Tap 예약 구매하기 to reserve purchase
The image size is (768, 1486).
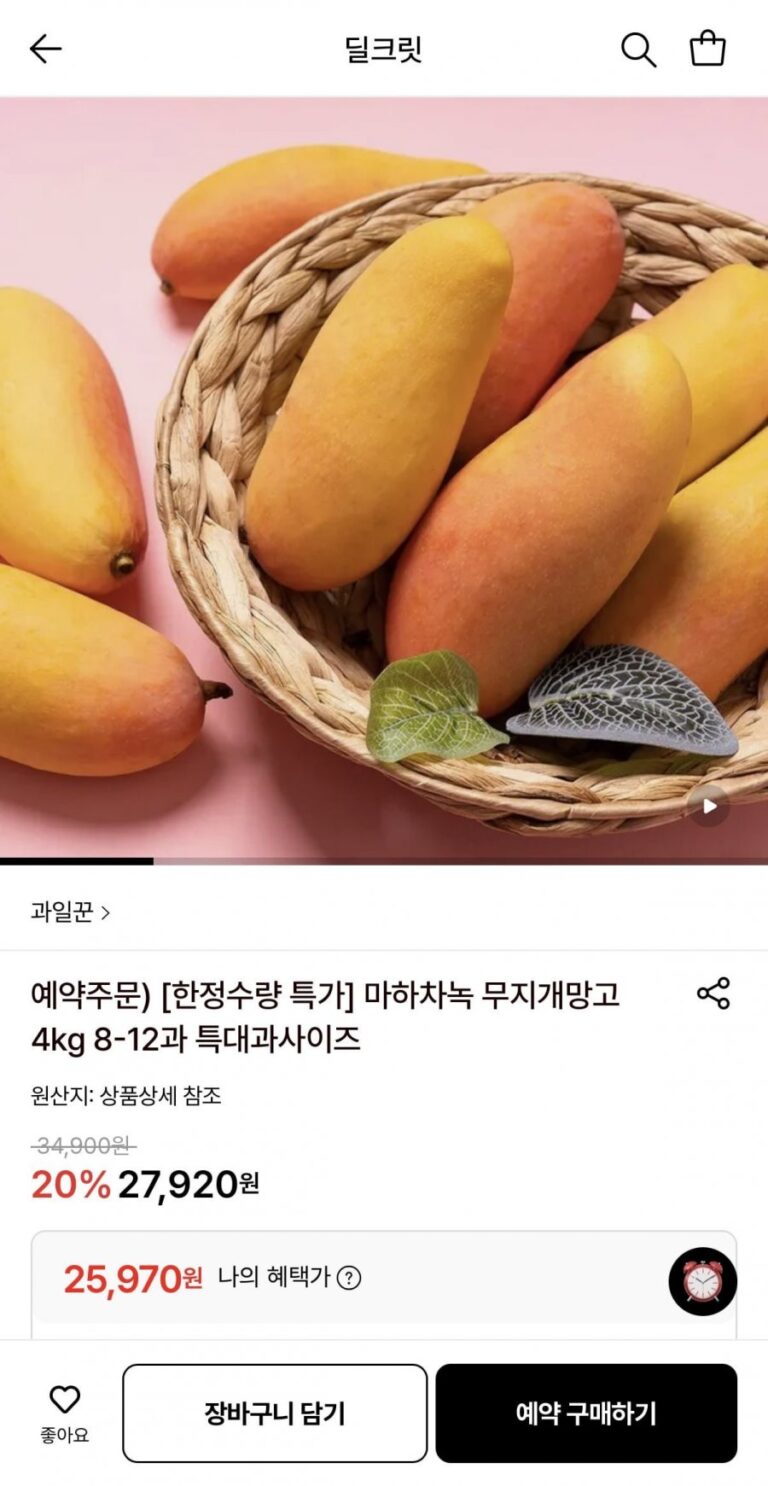[x=586, y=1413]
